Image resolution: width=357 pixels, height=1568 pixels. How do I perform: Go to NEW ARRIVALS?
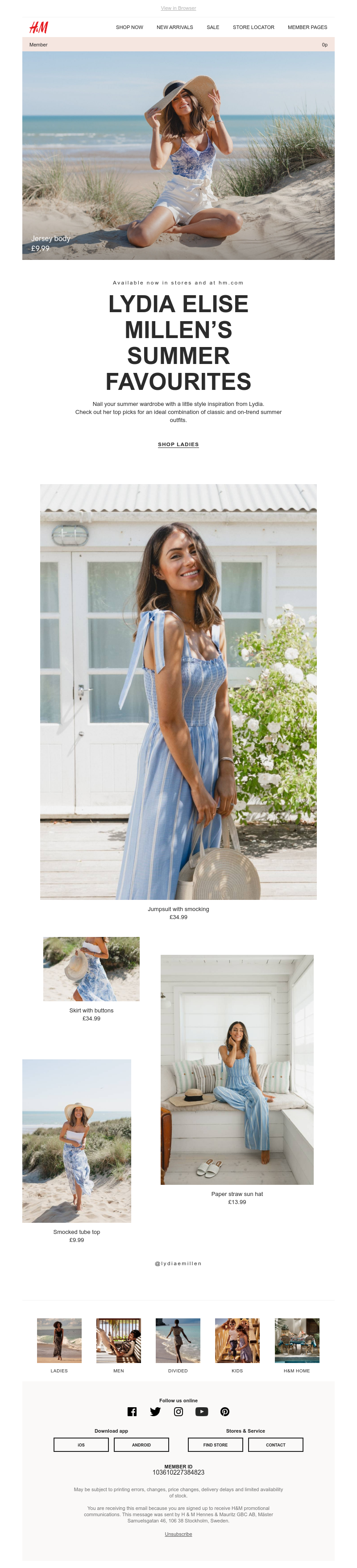(x=174, y=27)
